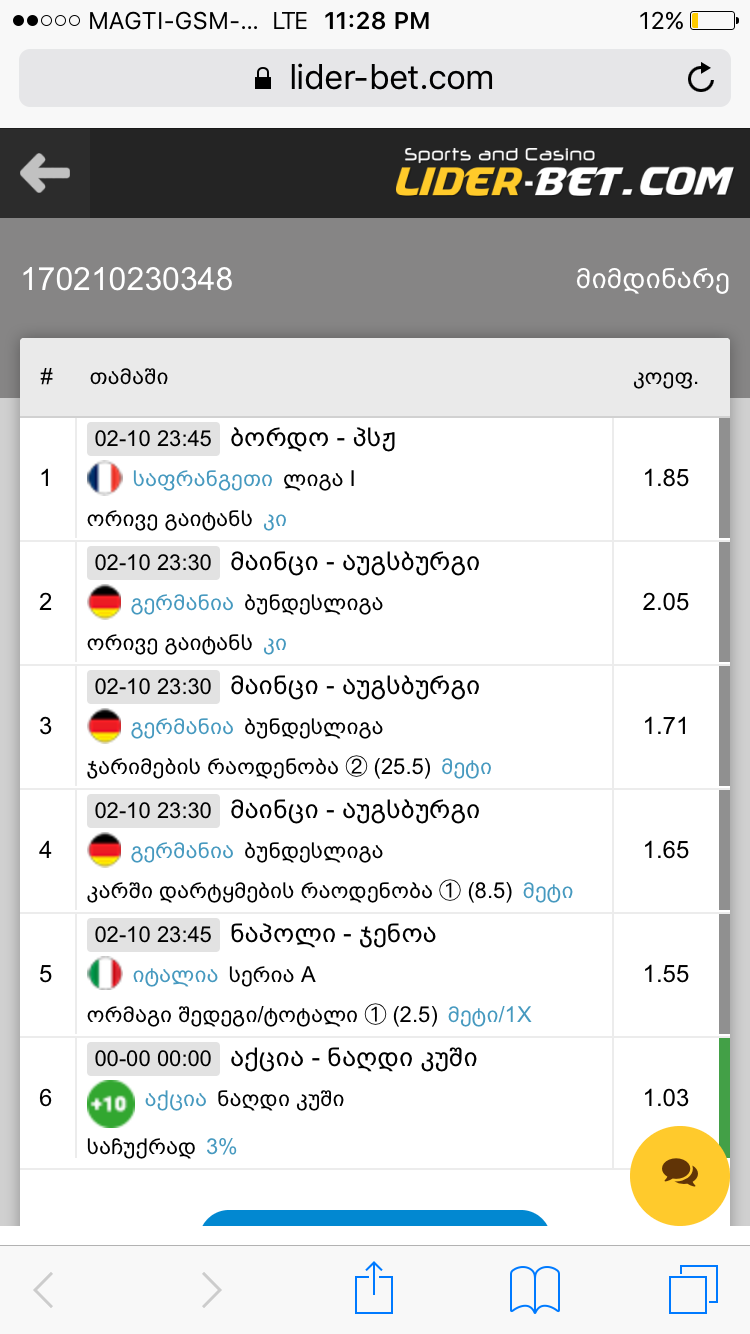750x1334 pixels.
Task: Go to the previous page in Safari
Action: [43, 1290]
